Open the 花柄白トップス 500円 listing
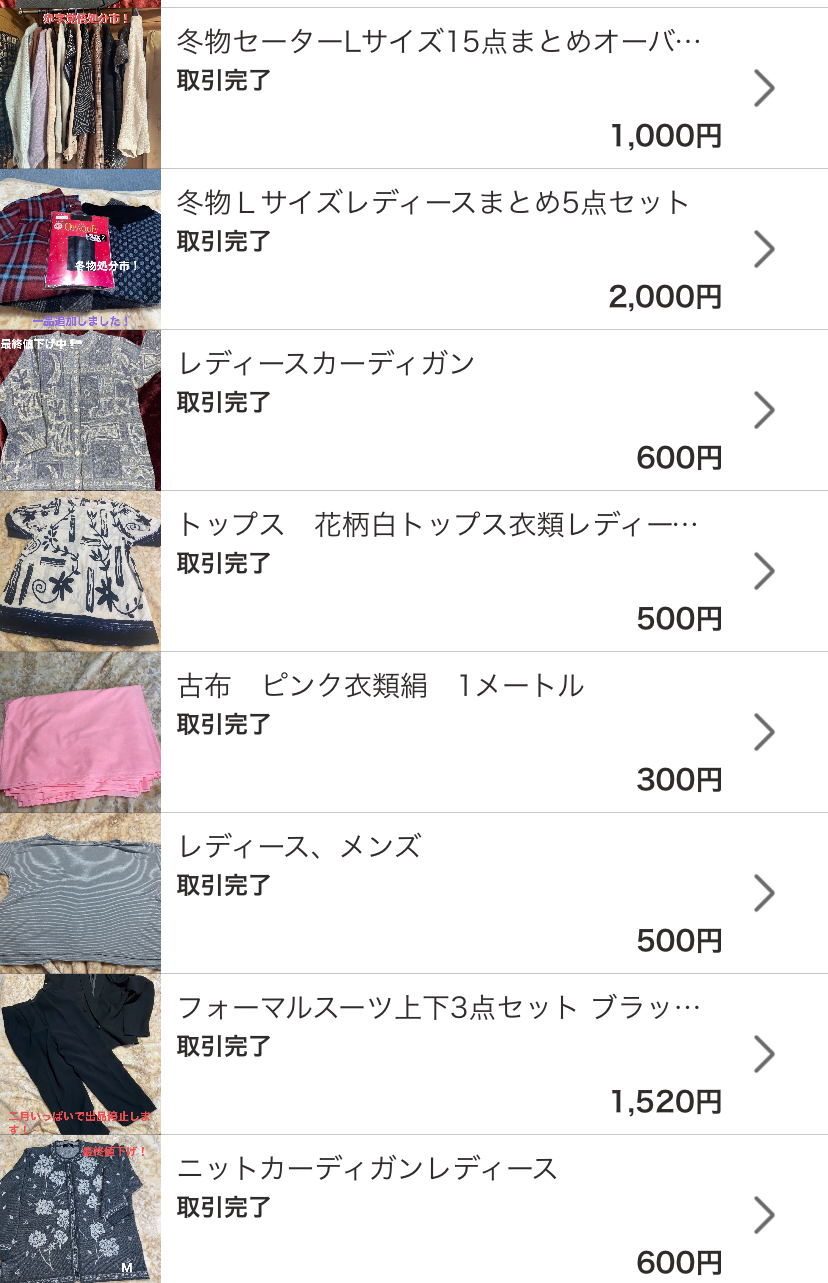The height and width of the screenshot is (1283, 828). (x=440, y=571)
